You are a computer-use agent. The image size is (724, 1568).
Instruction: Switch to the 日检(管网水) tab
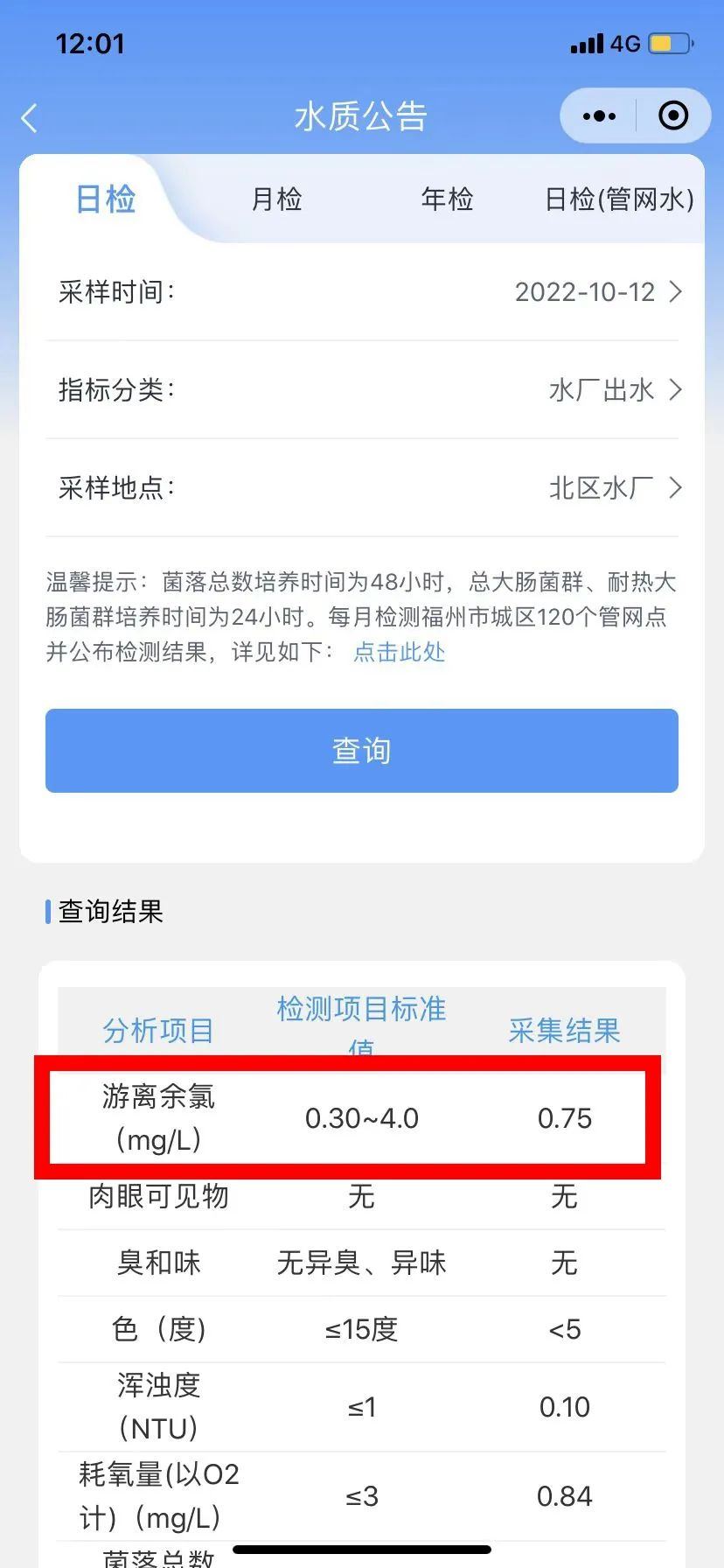click(x=619, y=199)
